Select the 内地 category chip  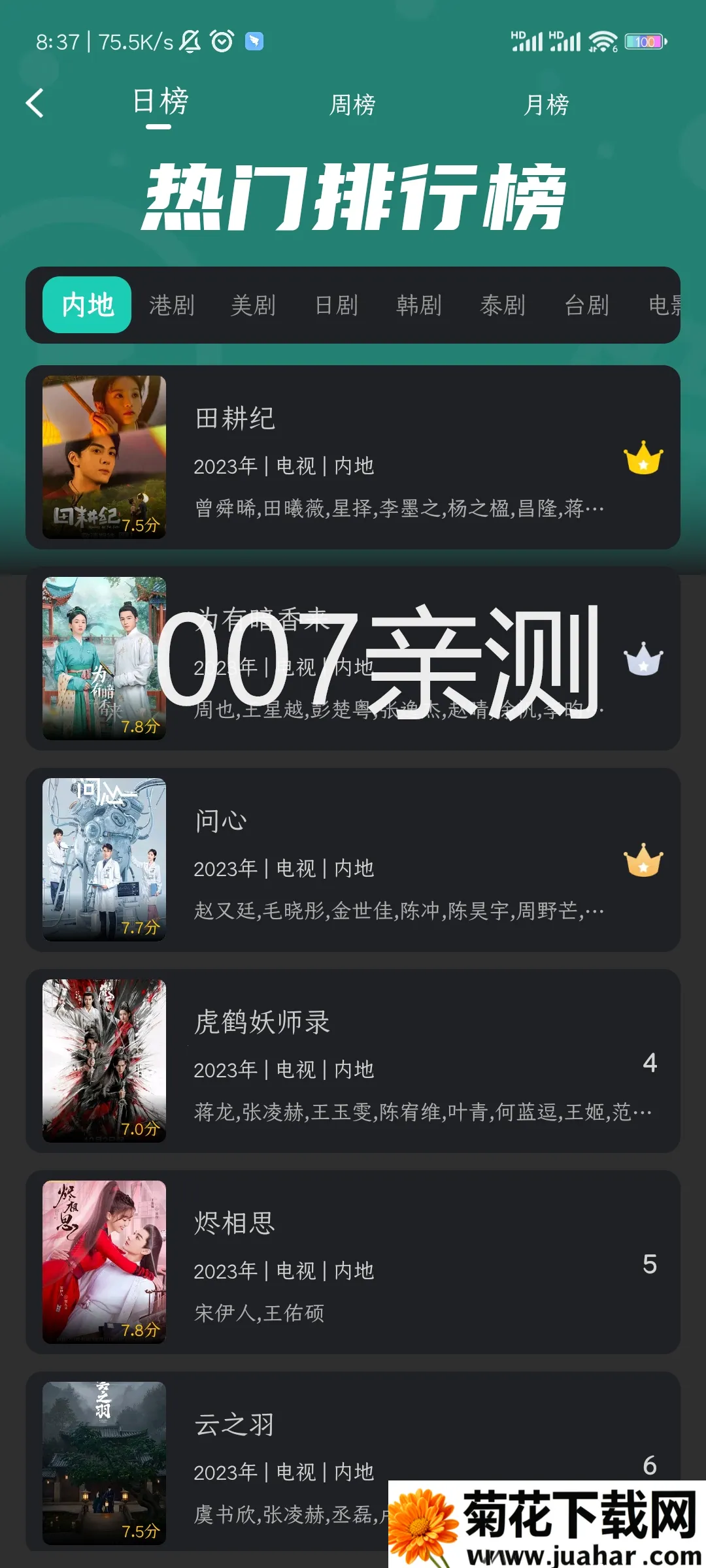coord(87,305)
